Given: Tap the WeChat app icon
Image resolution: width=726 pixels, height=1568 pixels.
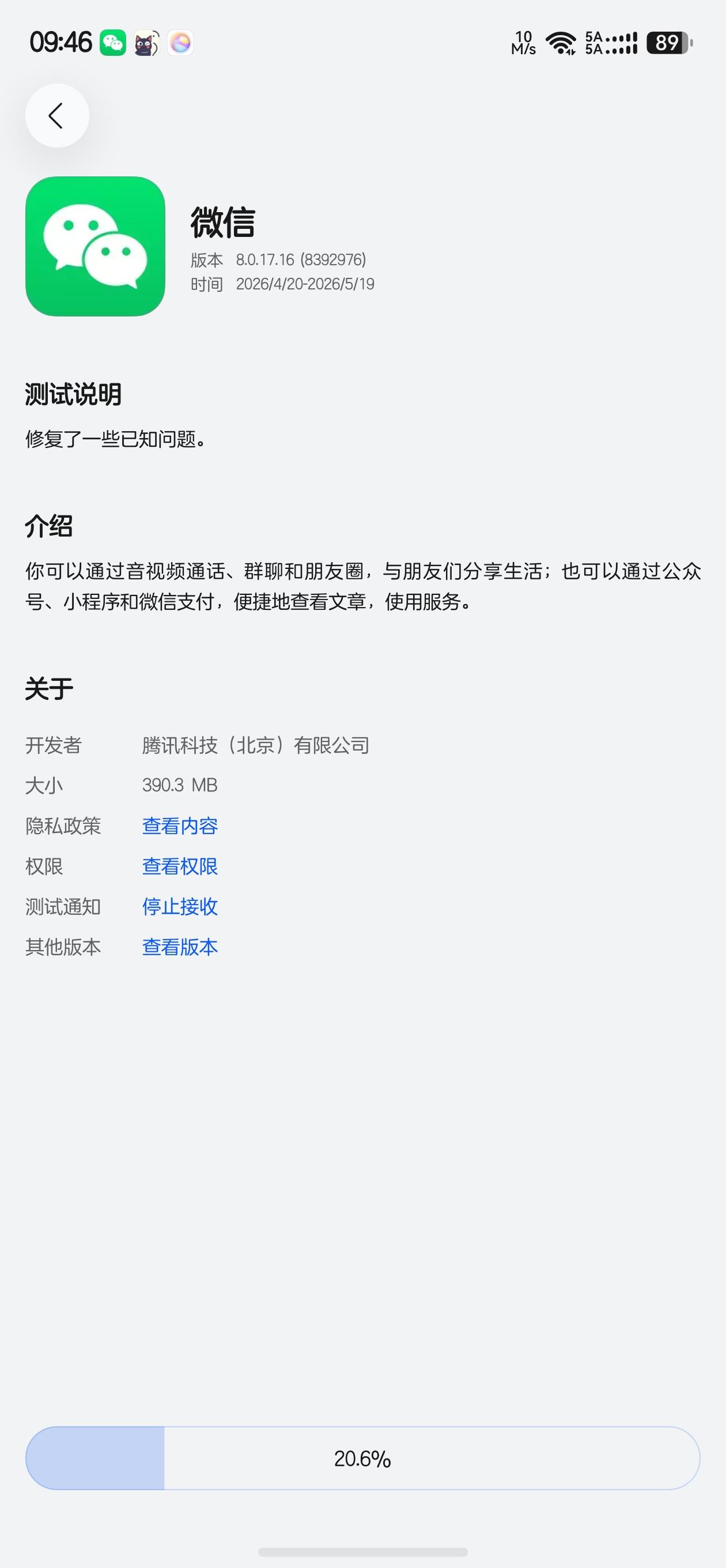Looking at the screenshot, I should [x=94, y=244].
